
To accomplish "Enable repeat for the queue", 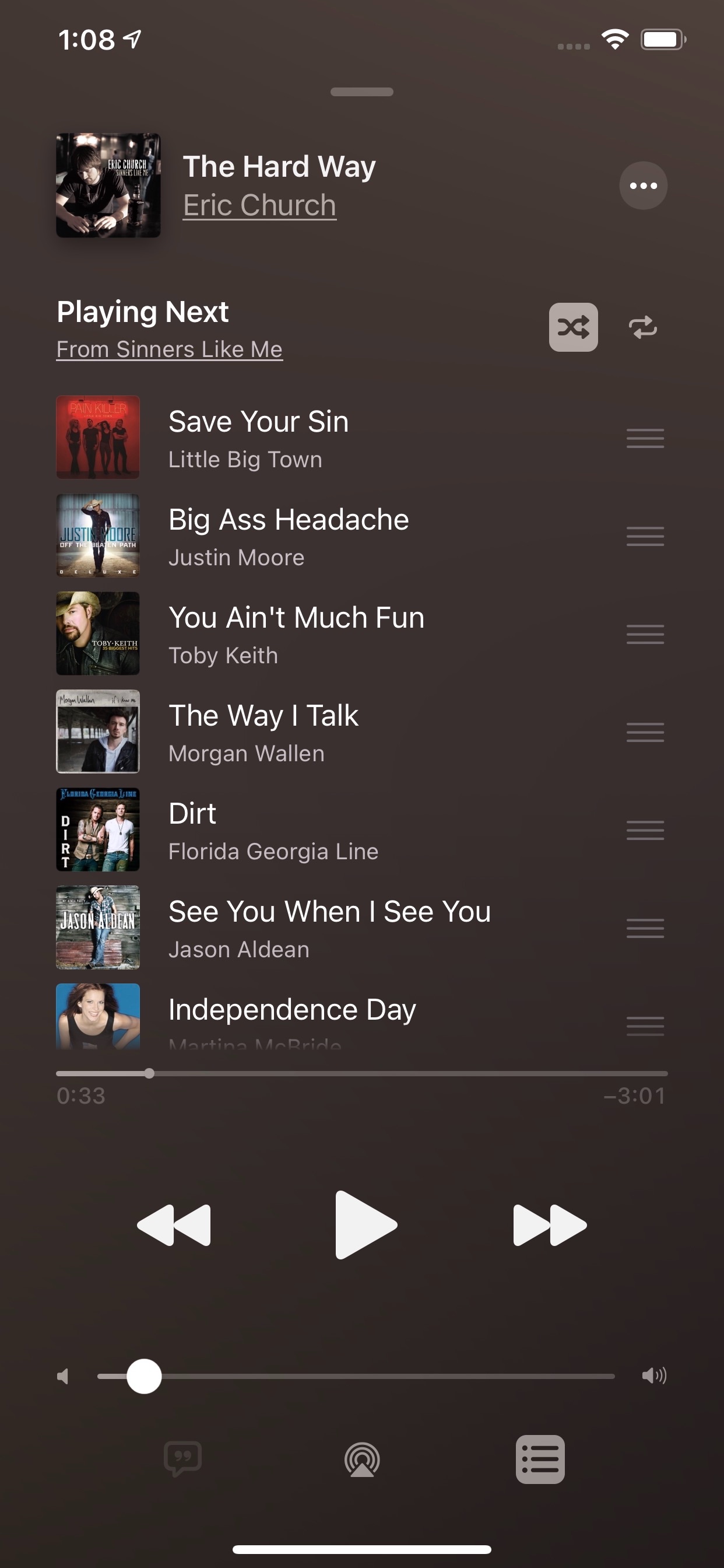I will click(x=642, y=327).
